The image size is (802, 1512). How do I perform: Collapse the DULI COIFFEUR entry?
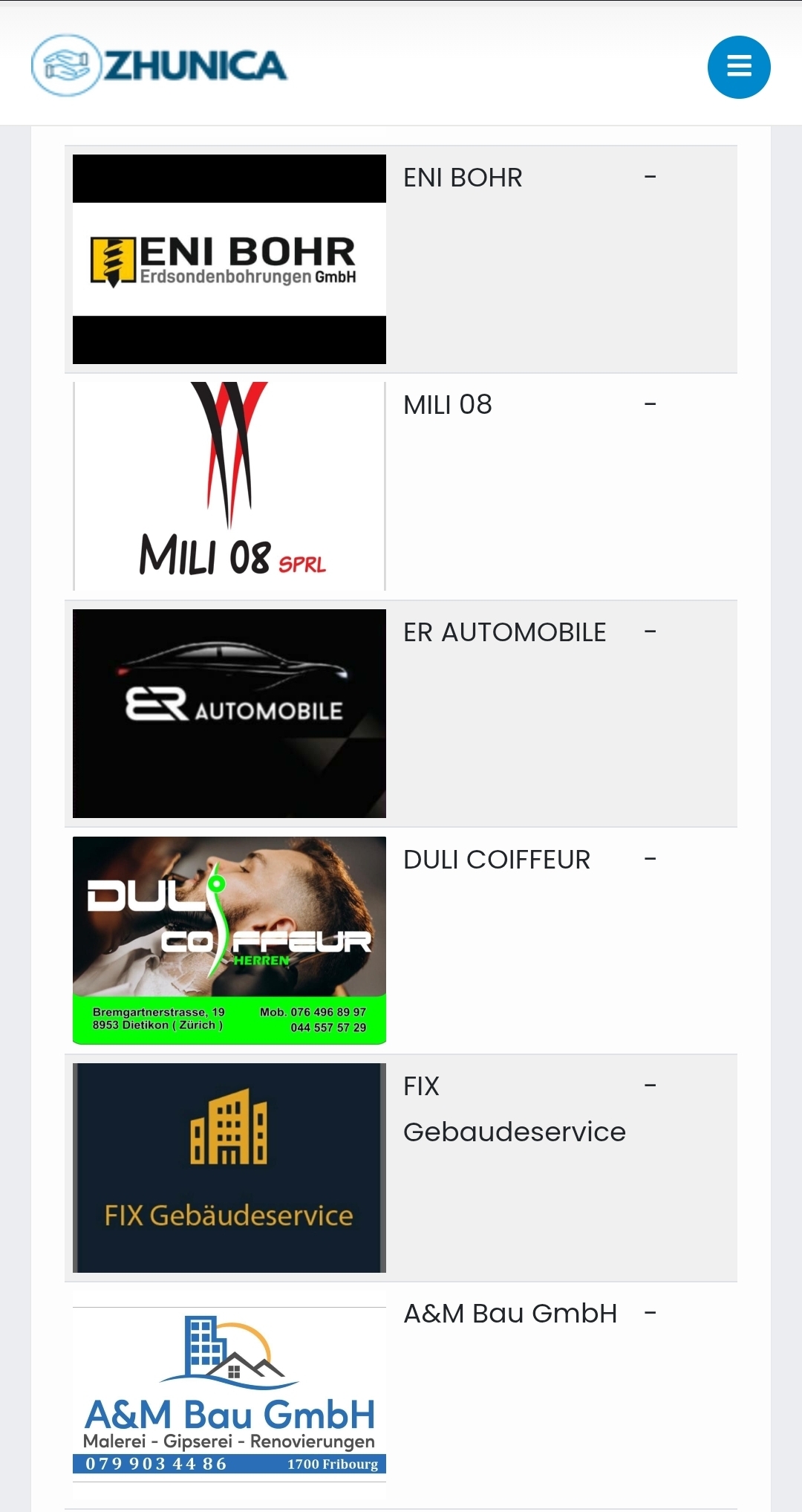coord(652,859)
